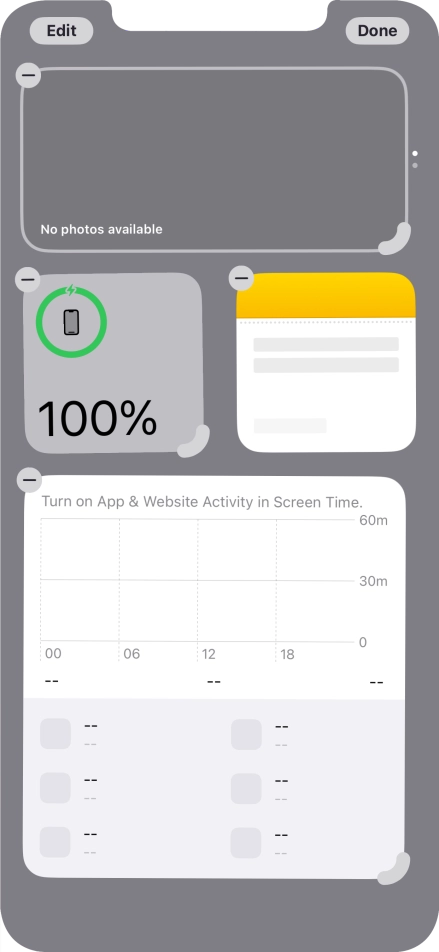Remove the Photos widget

pos(28,76)
